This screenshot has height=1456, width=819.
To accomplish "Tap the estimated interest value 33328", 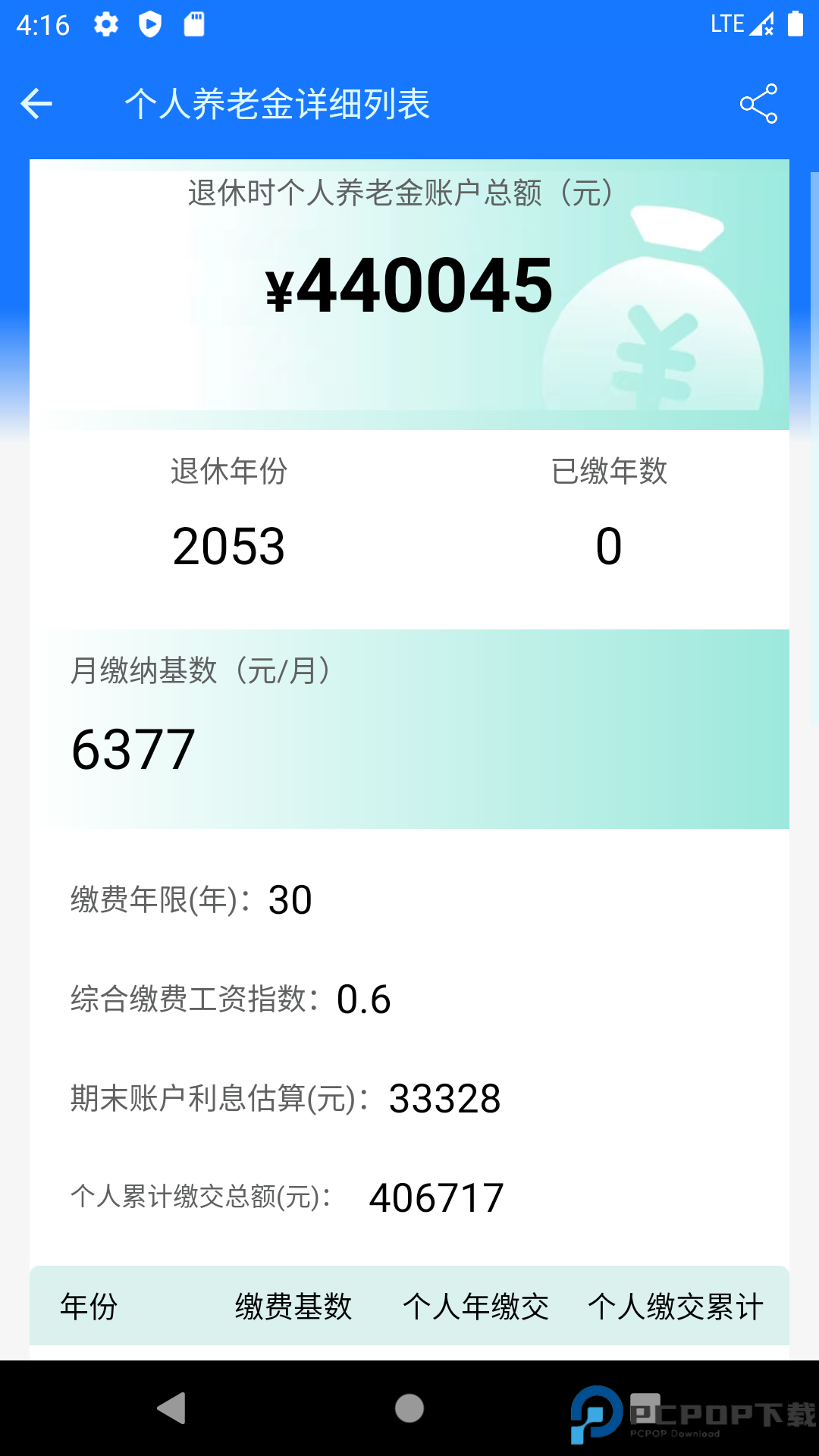I will (x=444, y=1098).
